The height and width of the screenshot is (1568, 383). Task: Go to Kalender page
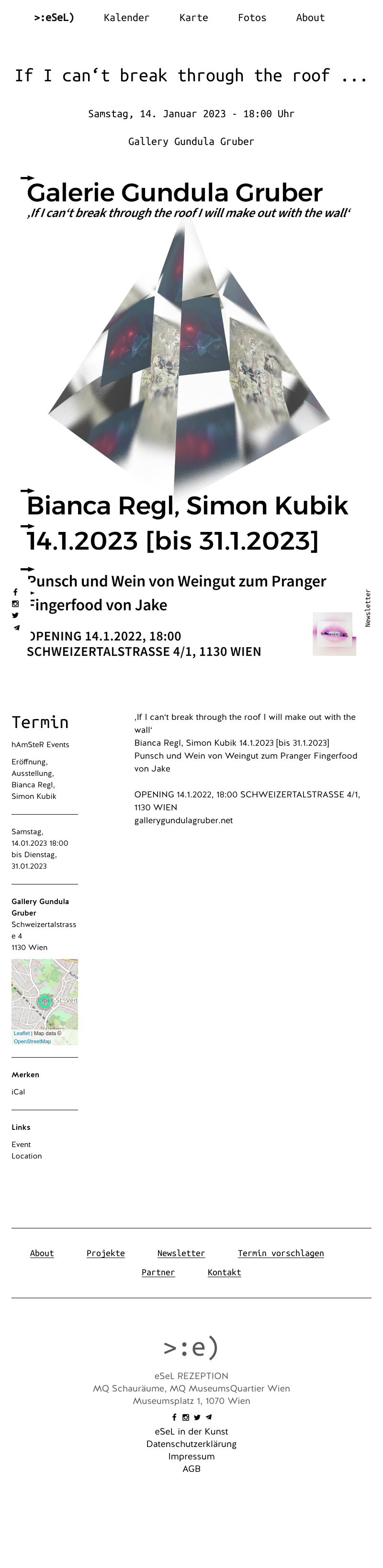(126, 18)
